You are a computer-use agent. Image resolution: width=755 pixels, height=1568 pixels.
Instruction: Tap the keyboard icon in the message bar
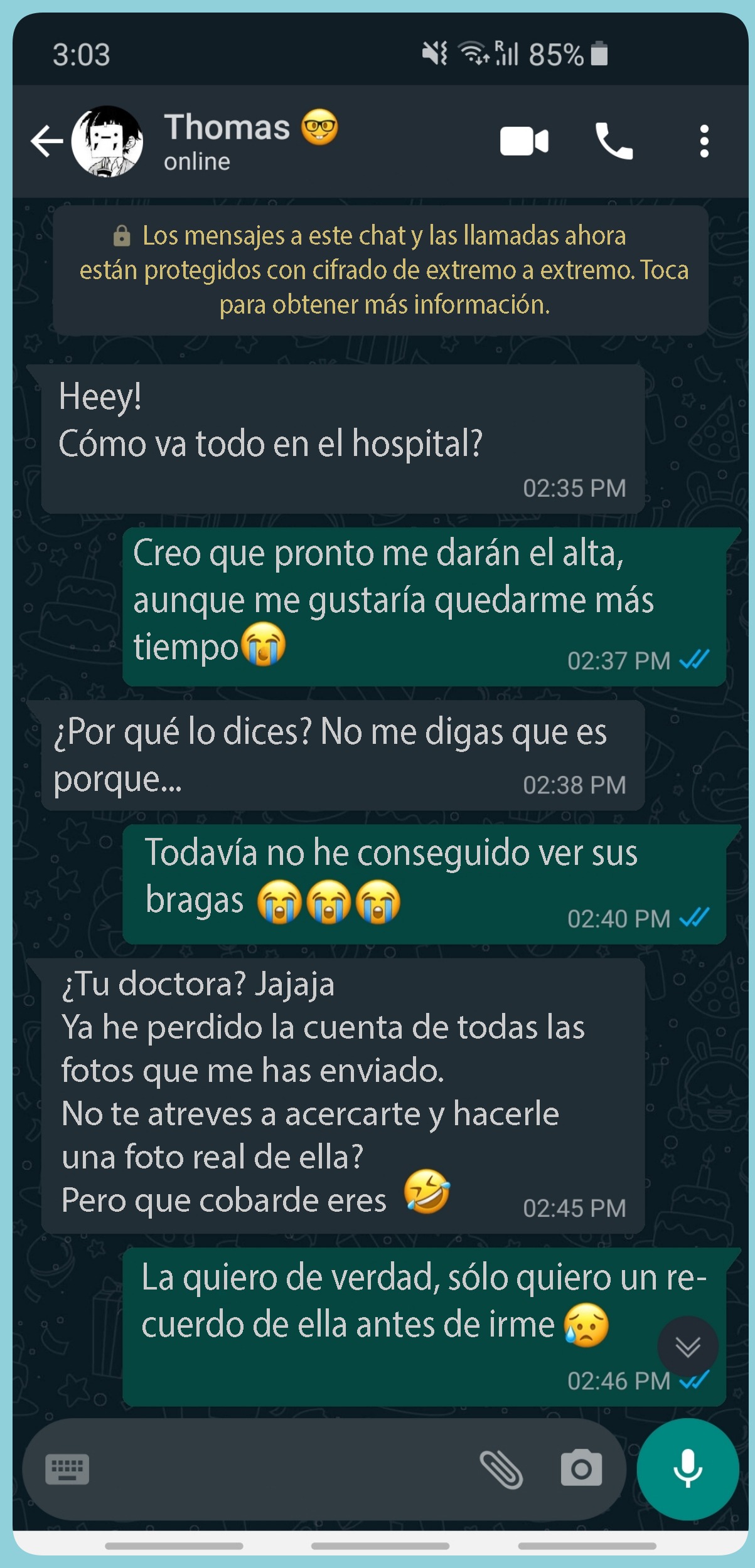click(67, 1469)
